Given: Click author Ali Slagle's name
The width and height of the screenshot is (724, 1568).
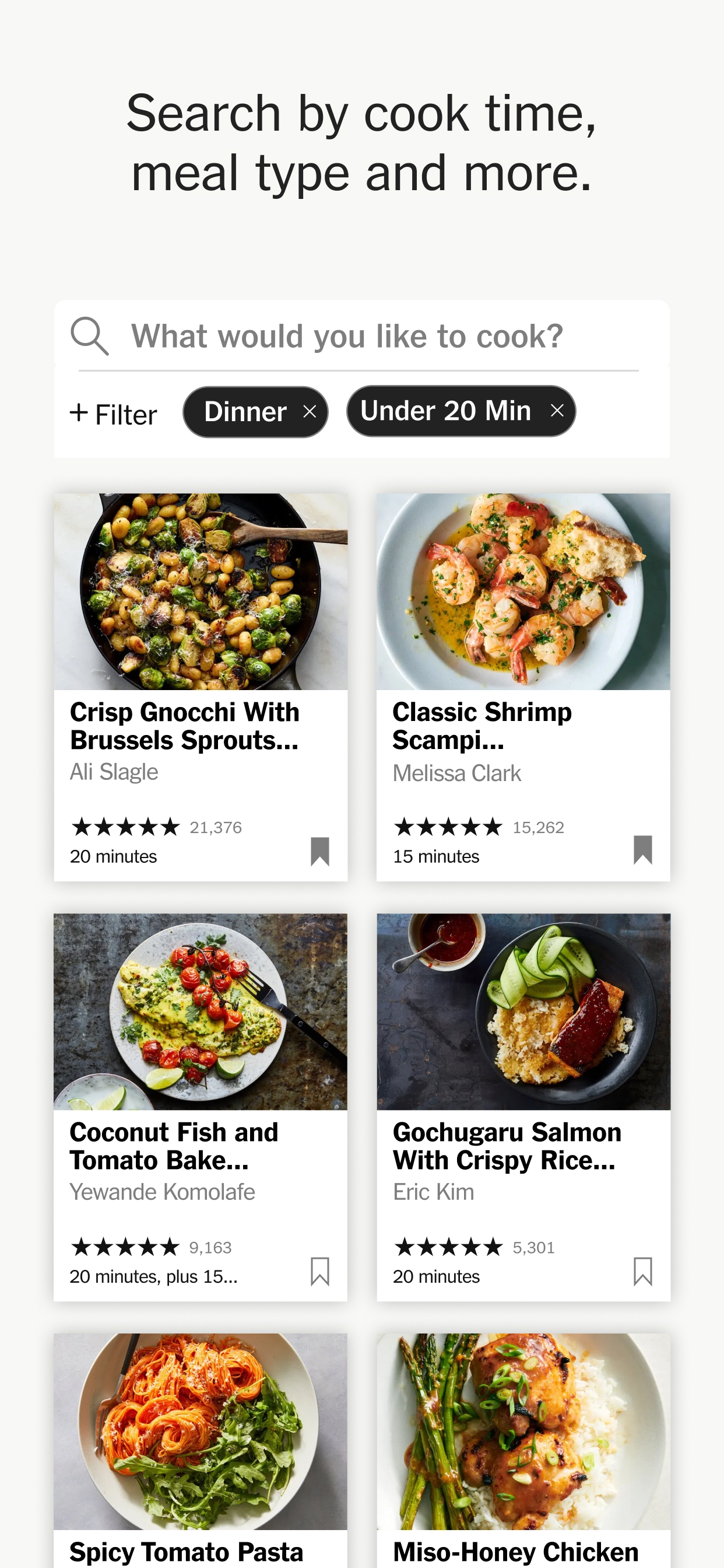Looking at the screenshot, I should 113,772.
